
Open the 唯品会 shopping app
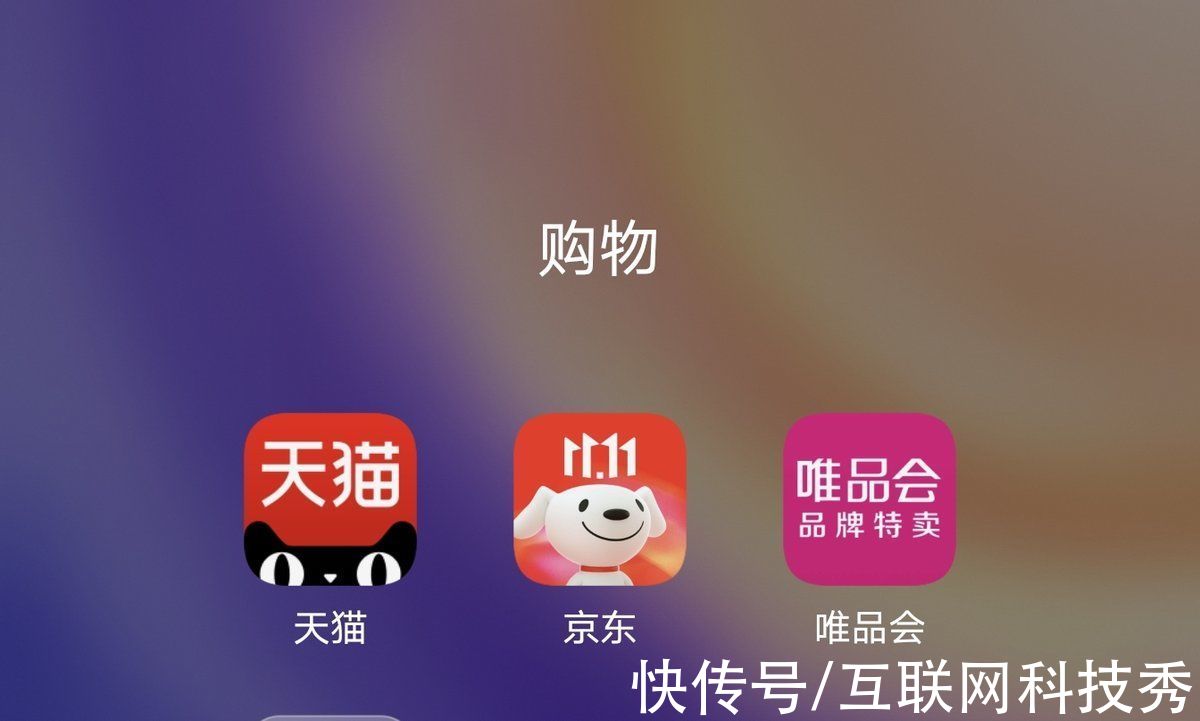(x=869, y=499)
